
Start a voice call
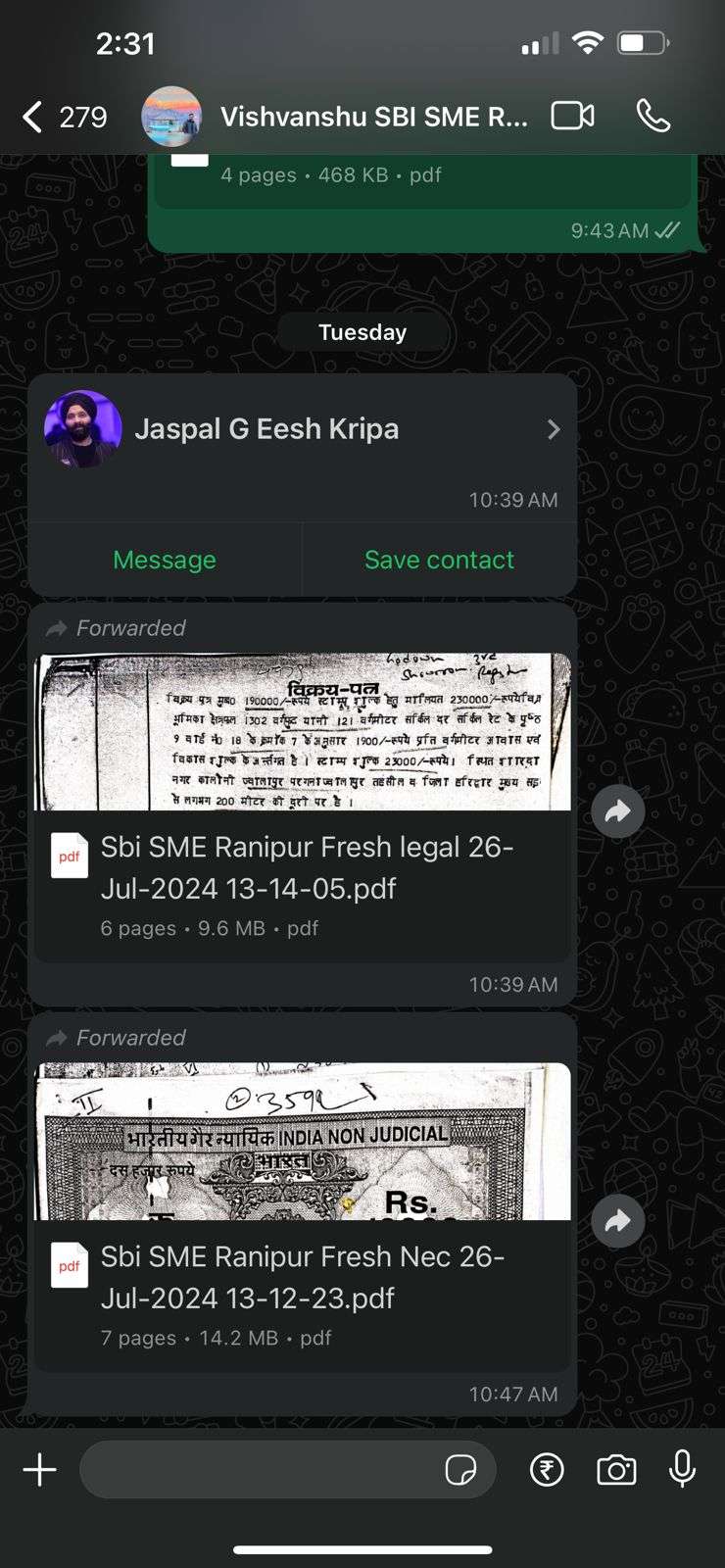(x=652, y=117)
